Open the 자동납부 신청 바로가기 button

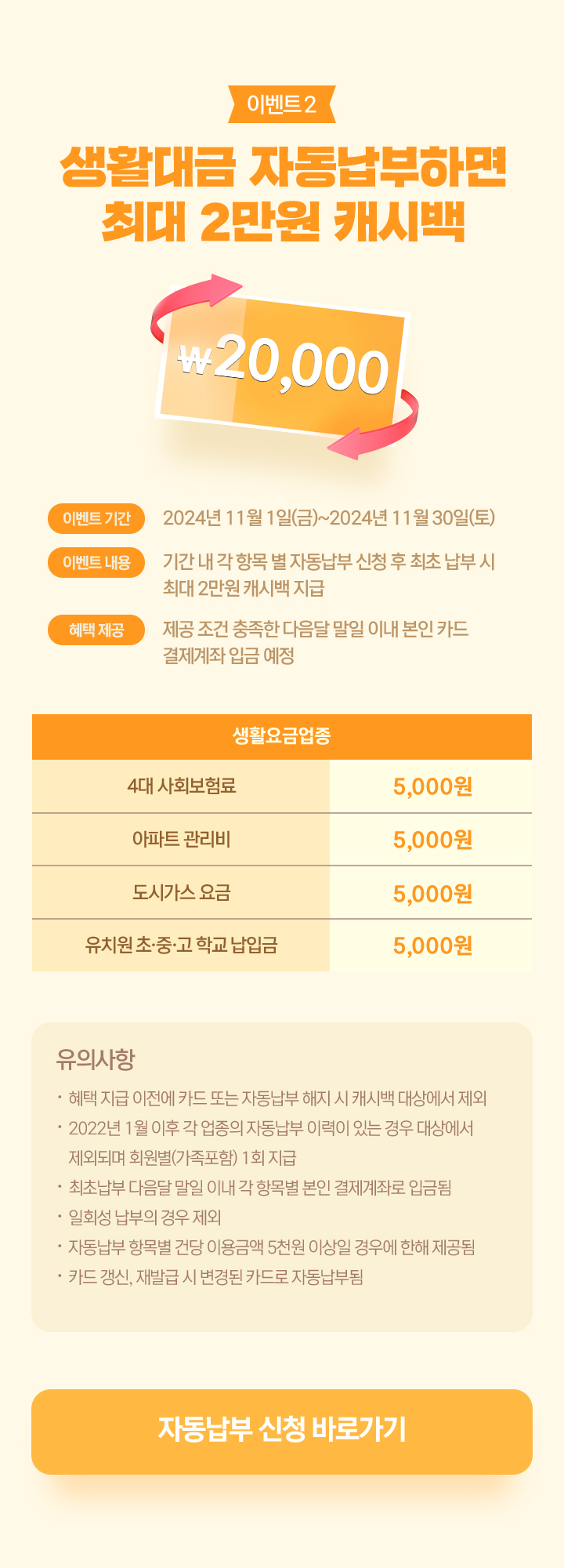(x=282, y=1431)
